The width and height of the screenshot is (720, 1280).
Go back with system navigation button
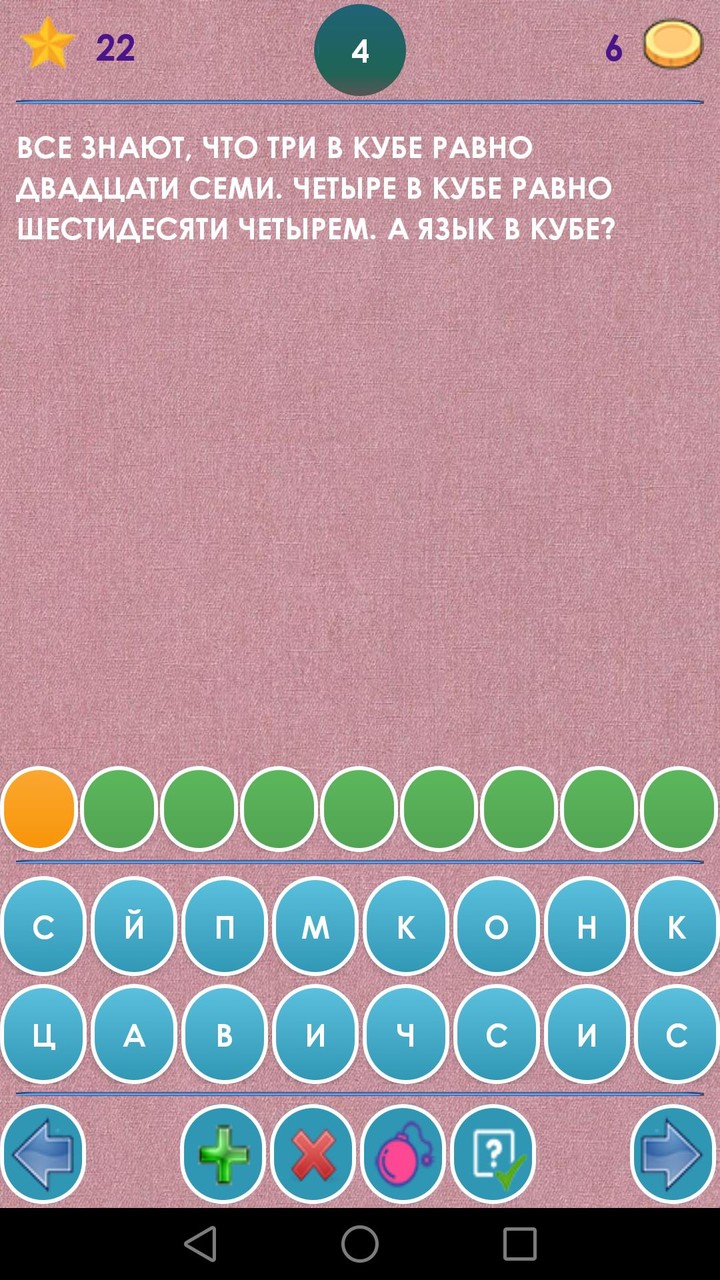tap(200, 1244)
